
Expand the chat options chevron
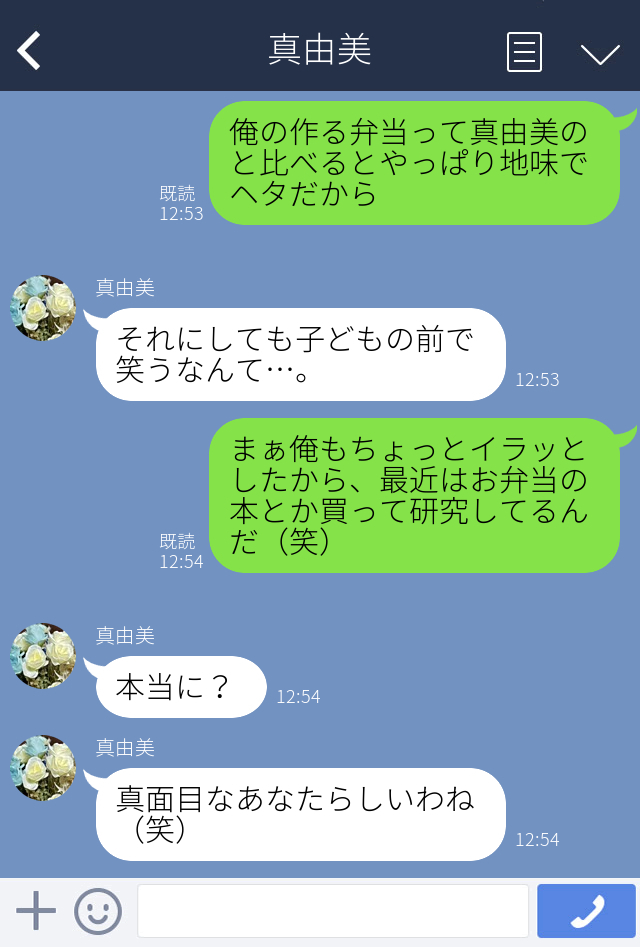pyautogui.click(x=600, y=53)
